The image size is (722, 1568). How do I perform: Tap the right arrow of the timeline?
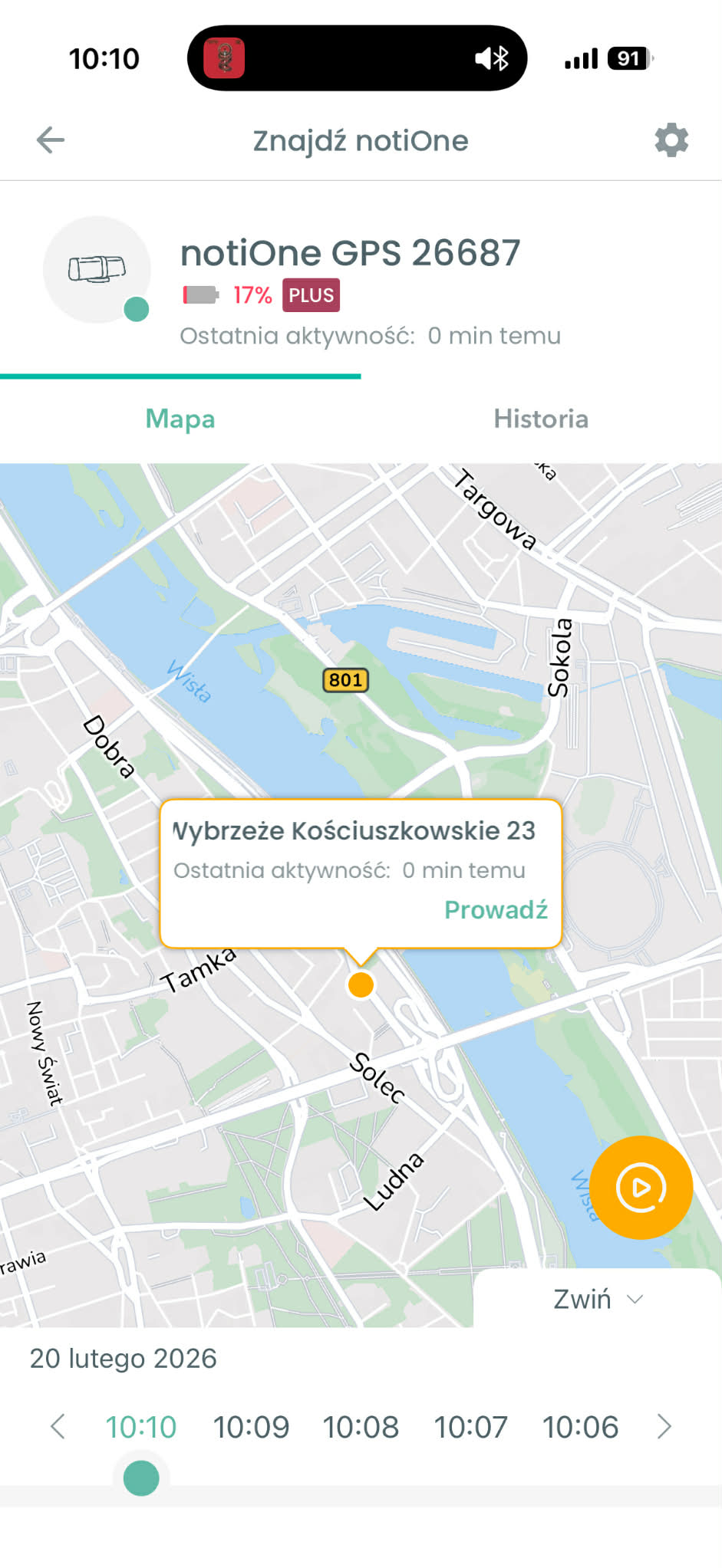click(x=664, y=1427)
